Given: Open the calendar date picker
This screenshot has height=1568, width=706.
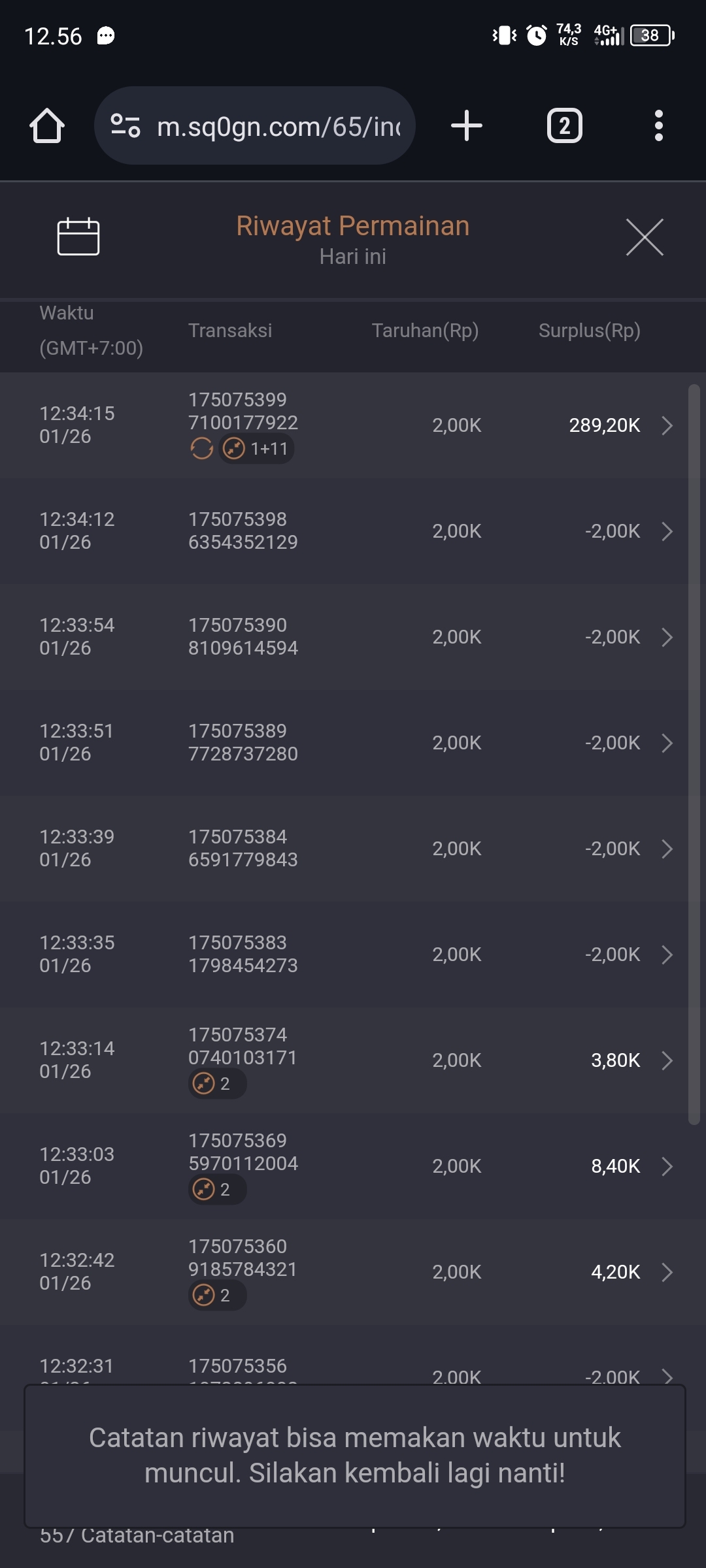Looking at the screenshot, I should (x=78, y=237).
